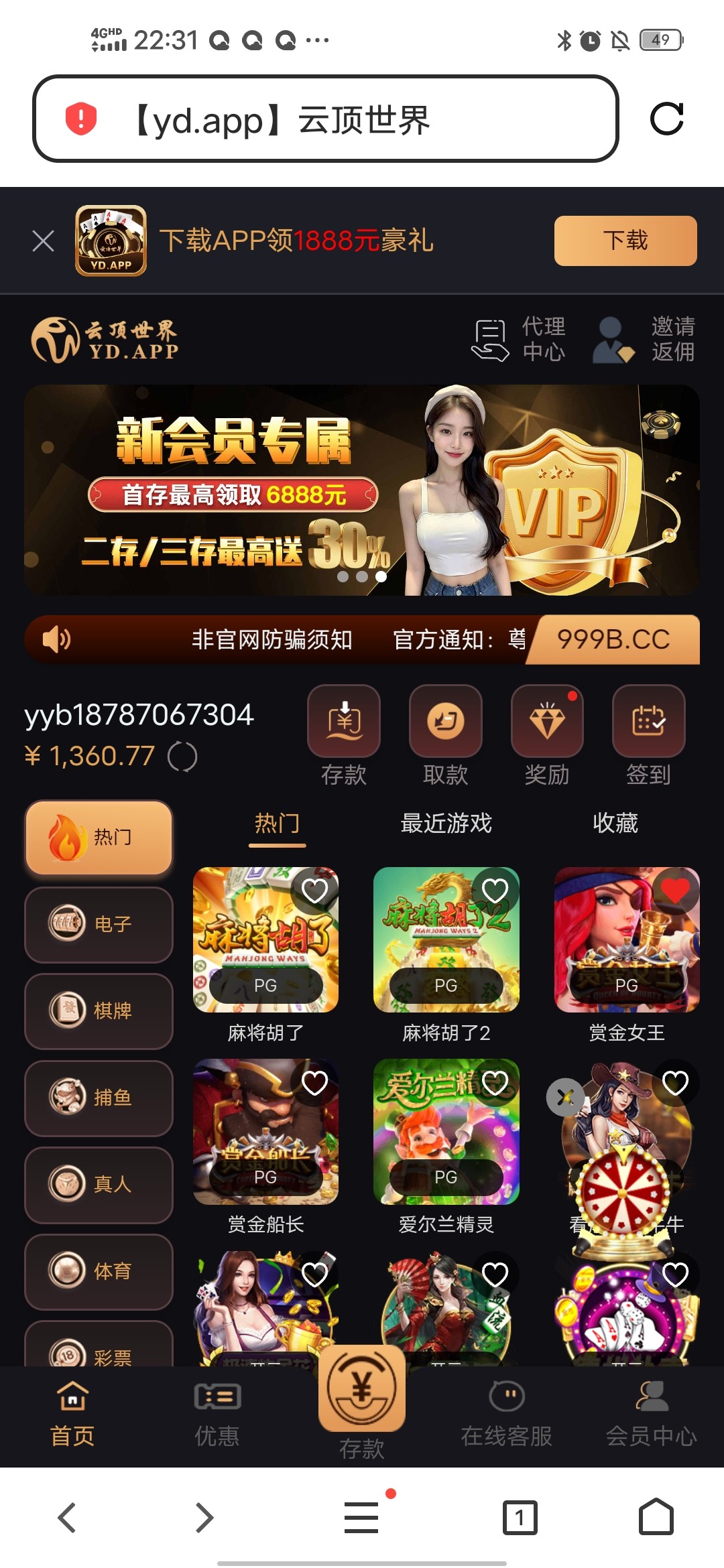The image size is (724, 1568).
Task: Close the floating lucky wheel
Action: click(565, 1098)
